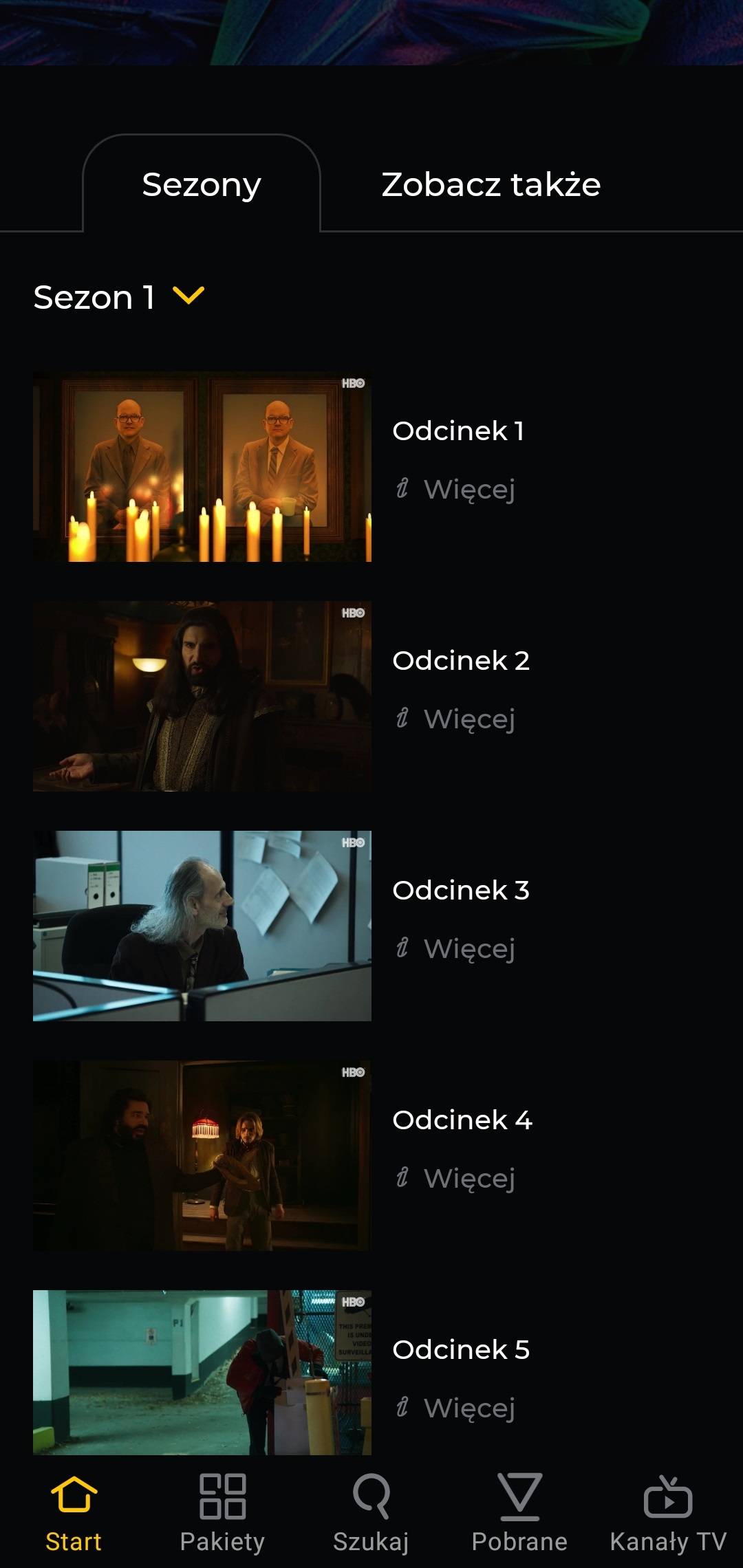
Task: Show more info for Odcinek 1
Action: coord(455,490)
